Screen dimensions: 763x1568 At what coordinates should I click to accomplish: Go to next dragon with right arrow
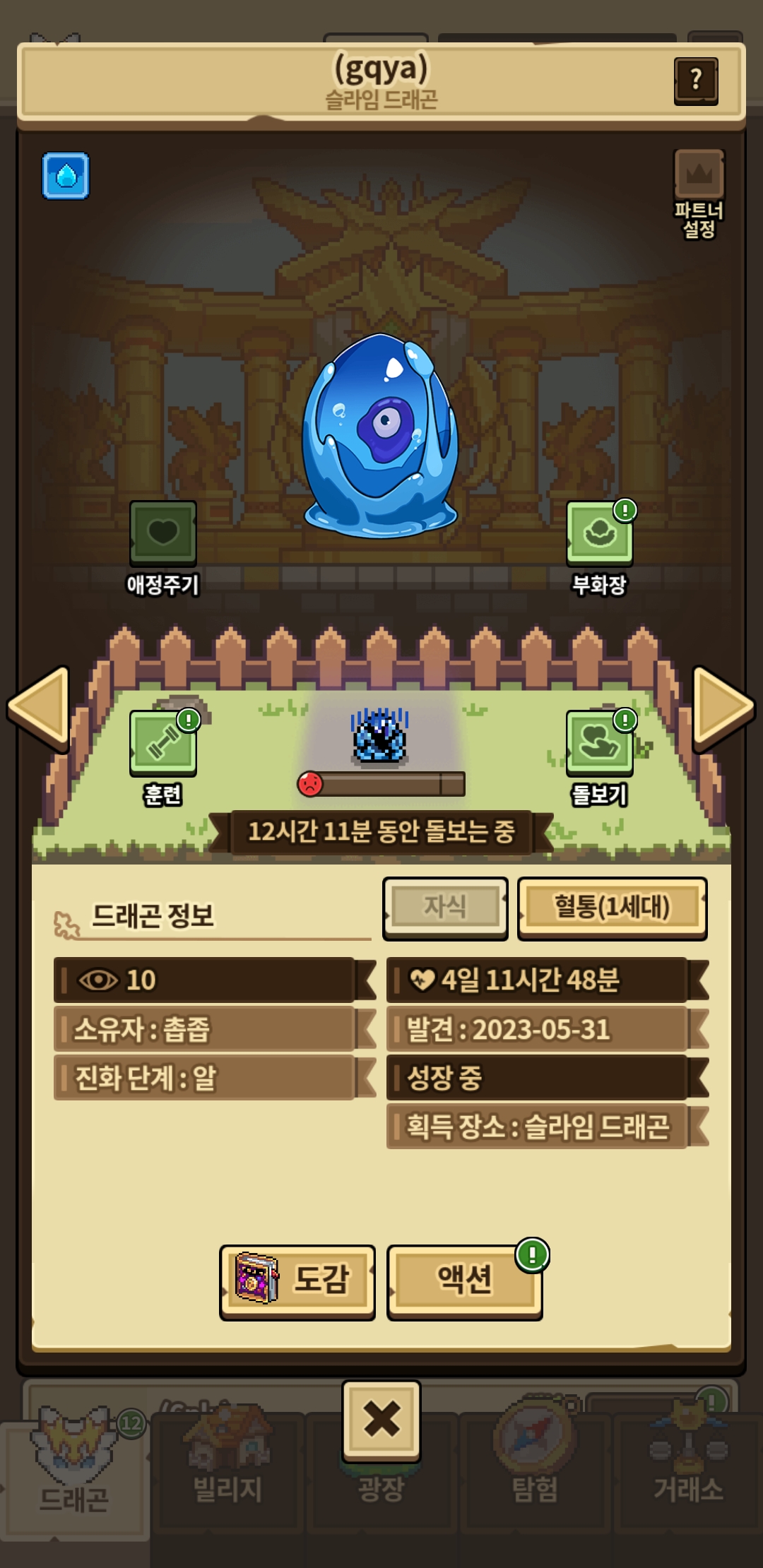click(723, 708)
